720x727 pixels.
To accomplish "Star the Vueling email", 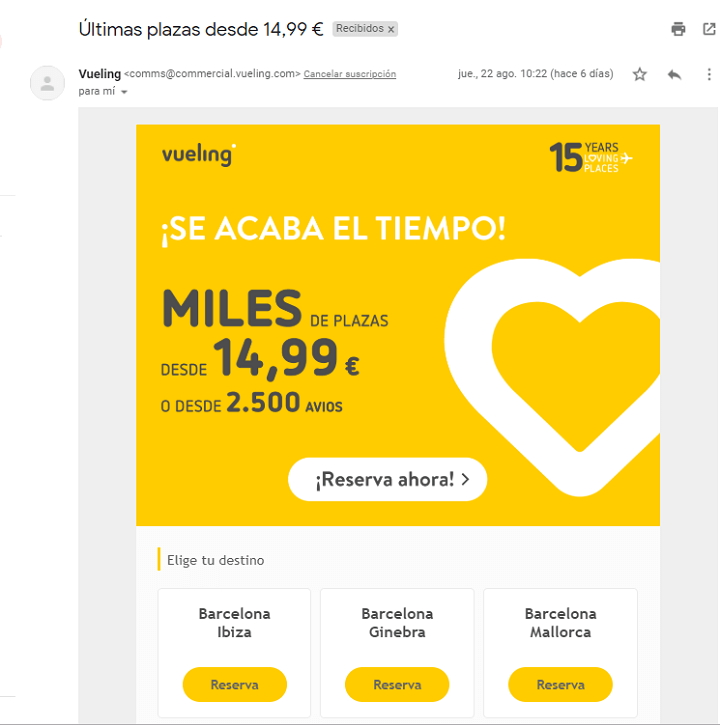I will (640, 74).
